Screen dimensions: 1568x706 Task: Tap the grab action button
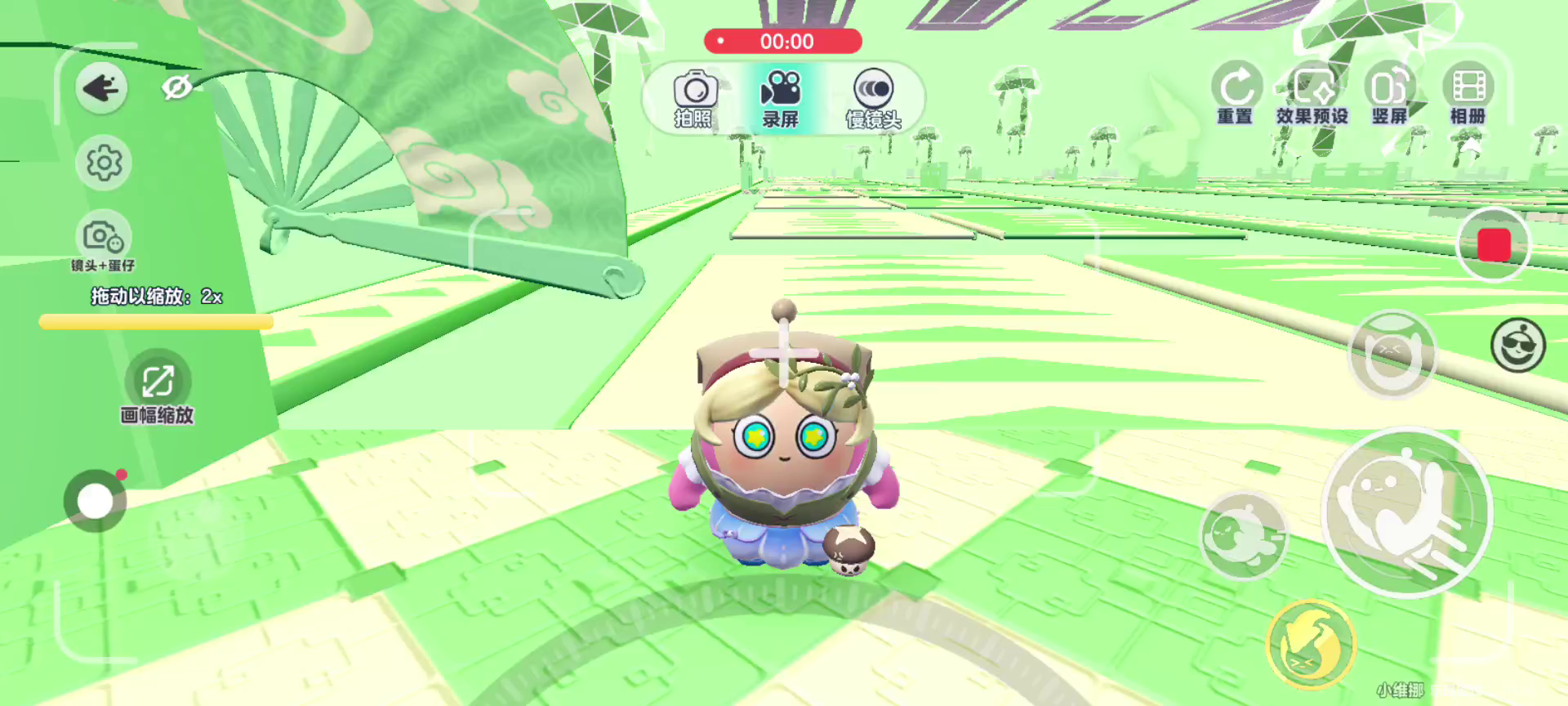1392,355
